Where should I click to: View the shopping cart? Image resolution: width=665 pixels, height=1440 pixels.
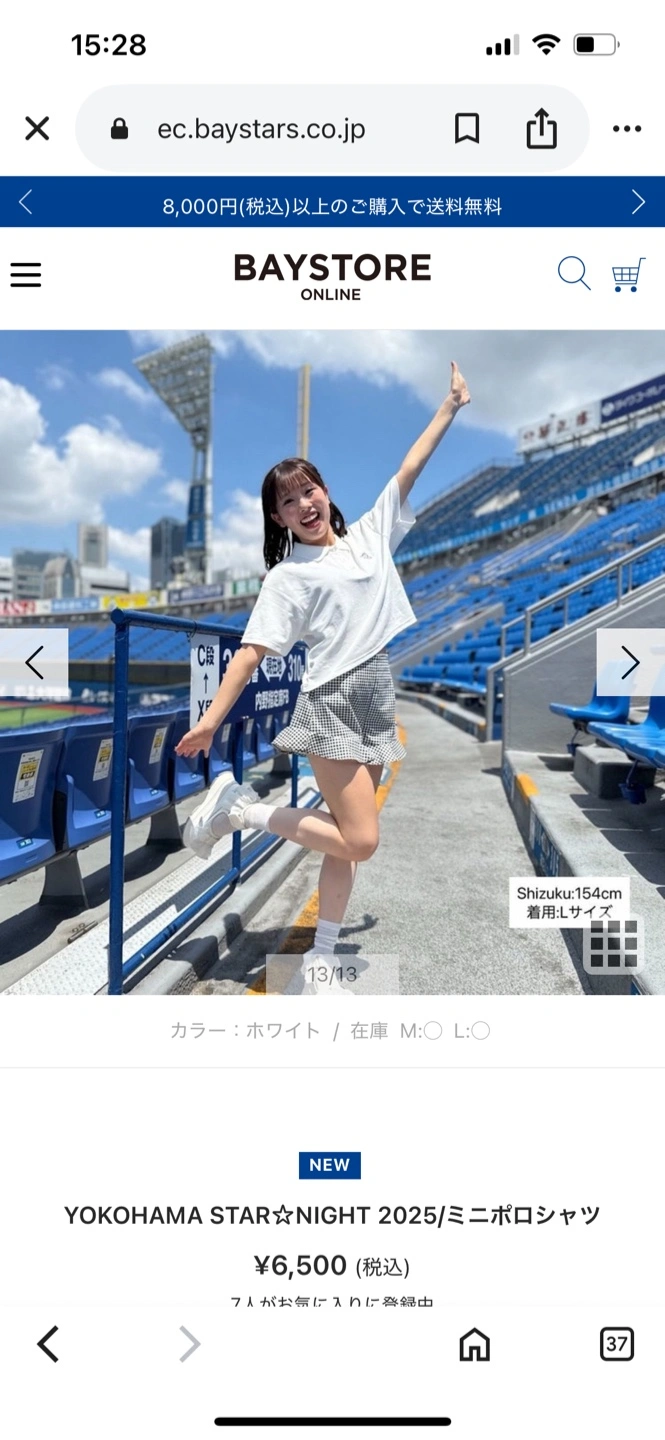(x=628, y=274)
